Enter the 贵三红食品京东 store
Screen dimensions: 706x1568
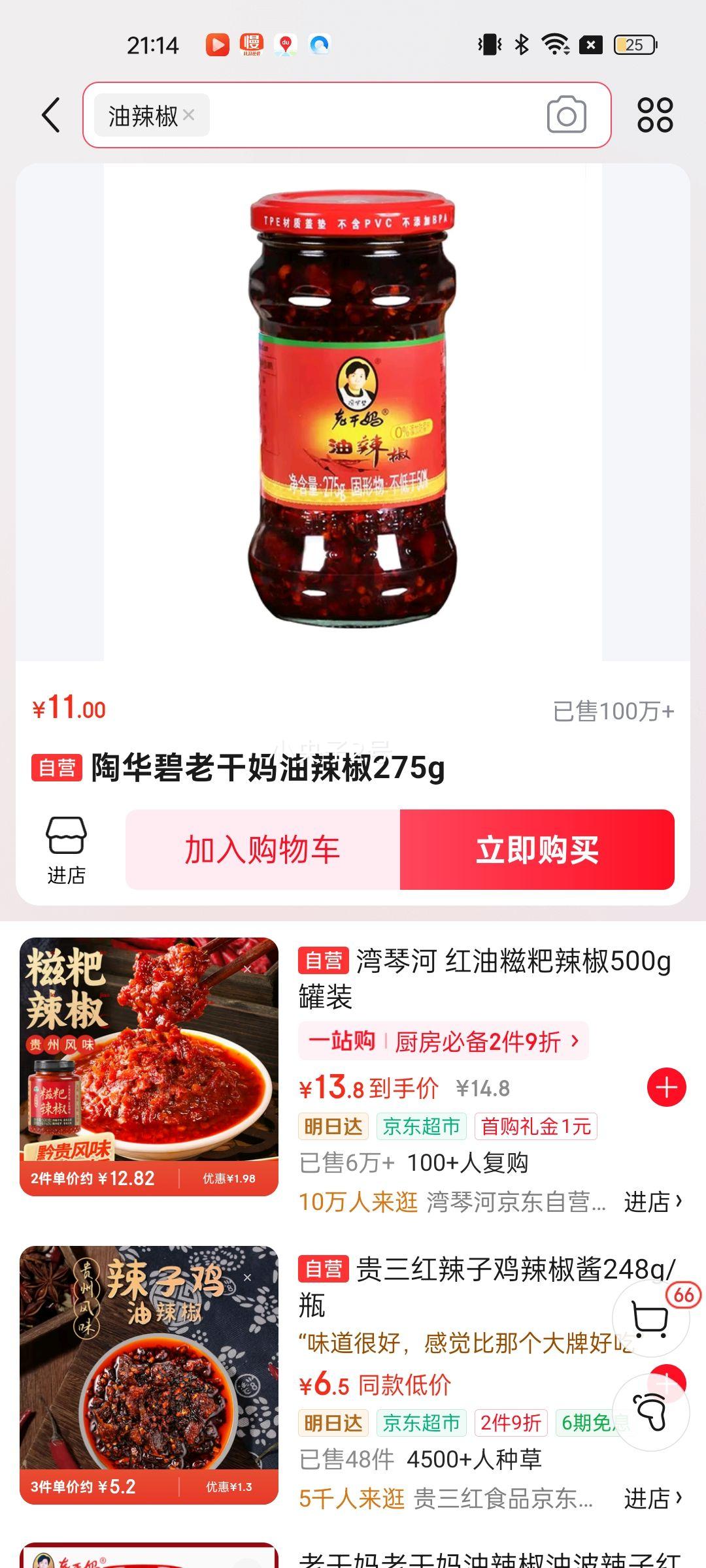coord(652,1498)
